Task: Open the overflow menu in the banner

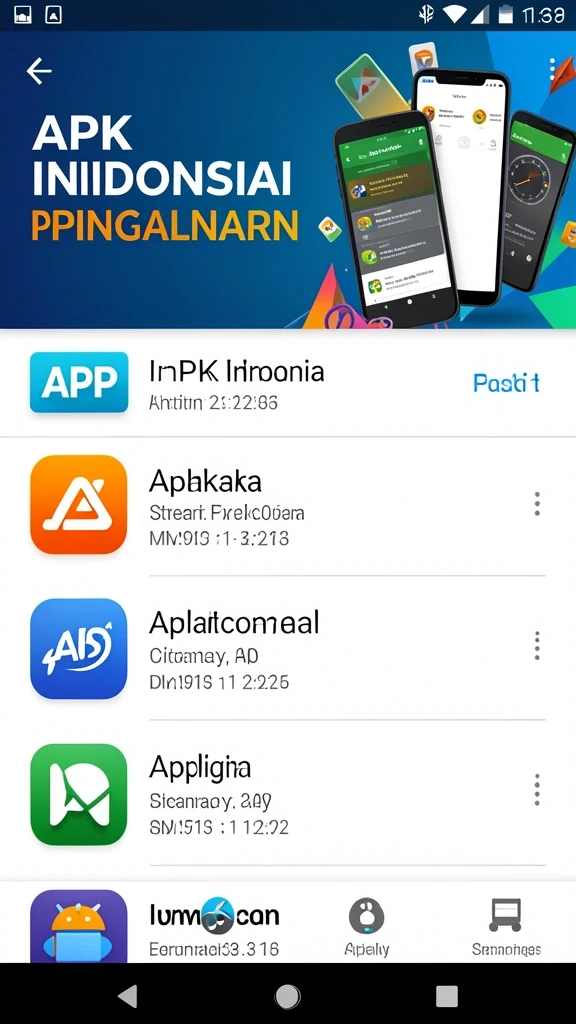Action: click(x=552, y=69)
